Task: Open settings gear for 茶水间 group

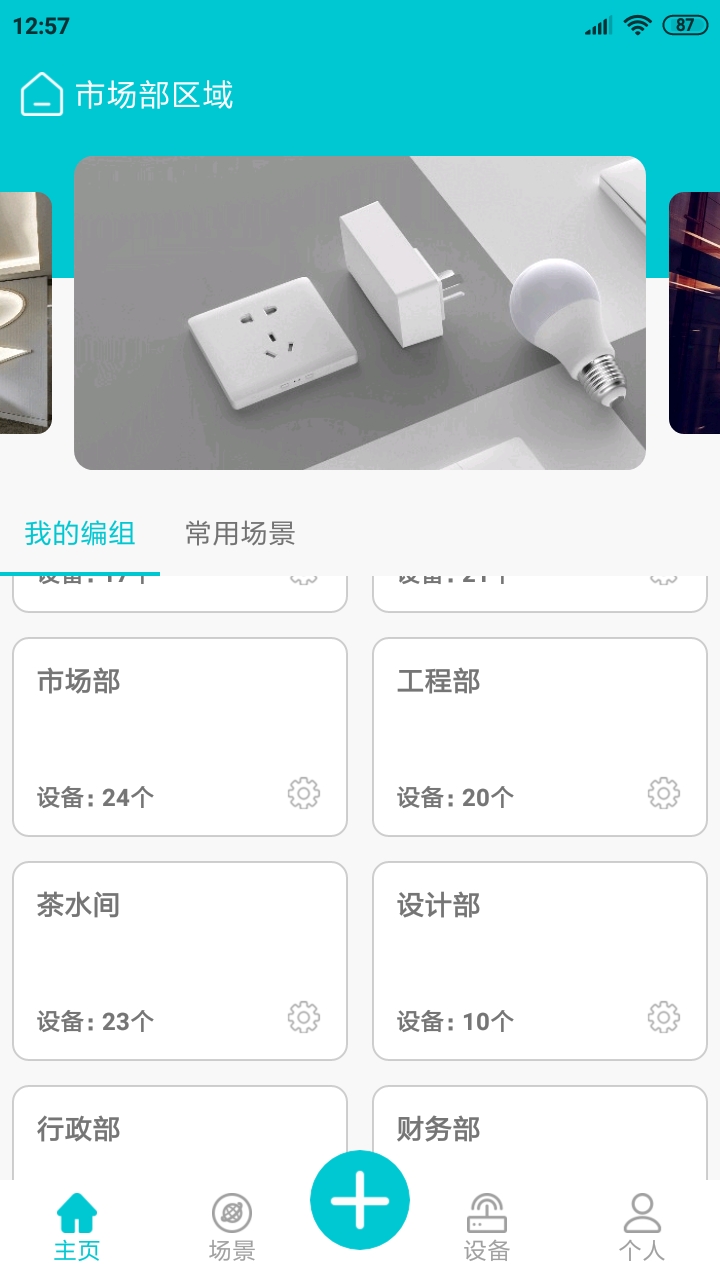Action: point(304,1018)
